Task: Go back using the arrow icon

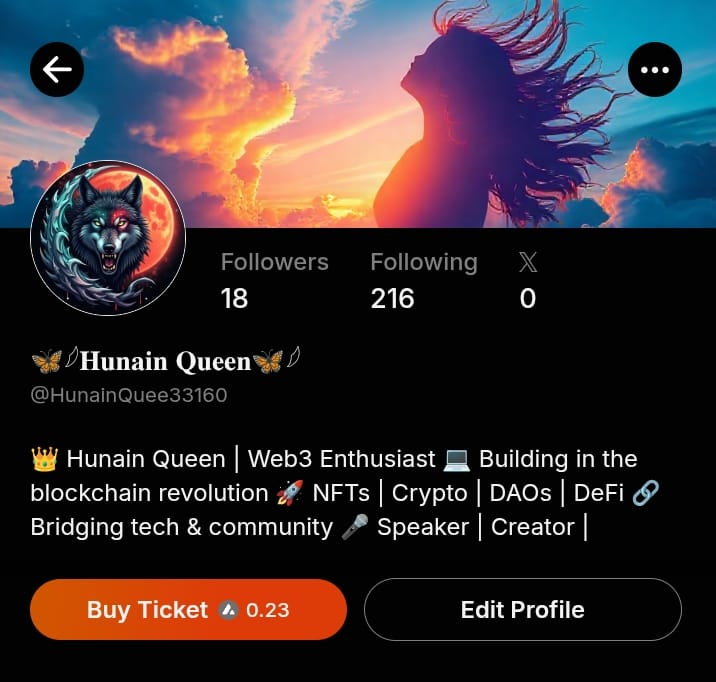Action: pyautogui.click(x=57, y=69)
